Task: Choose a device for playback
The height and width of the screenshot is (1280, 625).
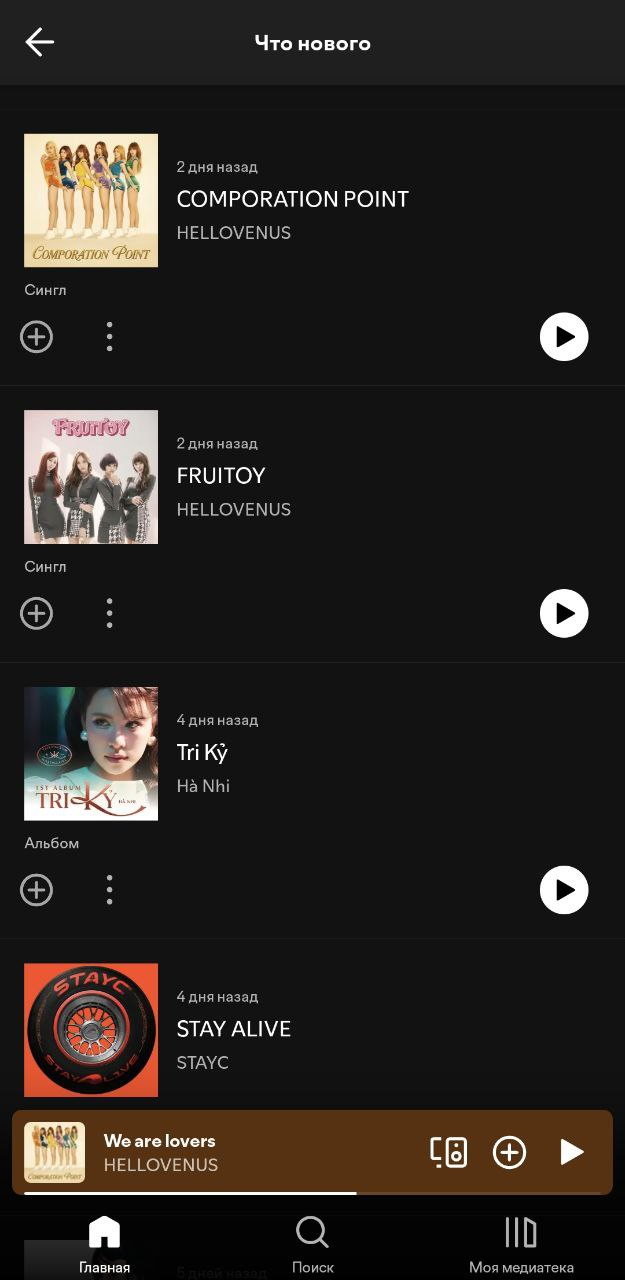Action: tap(449, 1152)
